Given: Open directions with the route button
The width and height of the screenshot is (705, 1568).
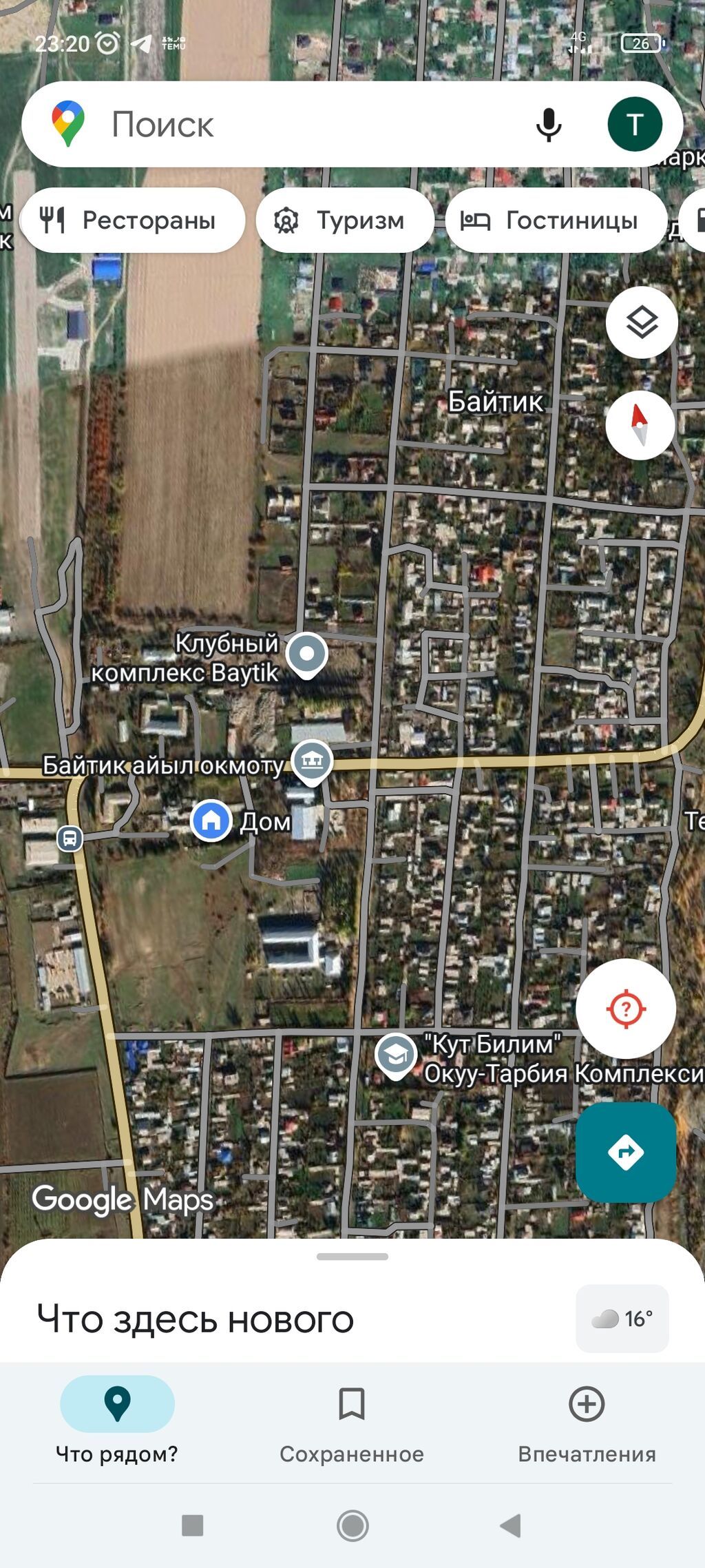Looking at the screenshot, I should 626,1152.
